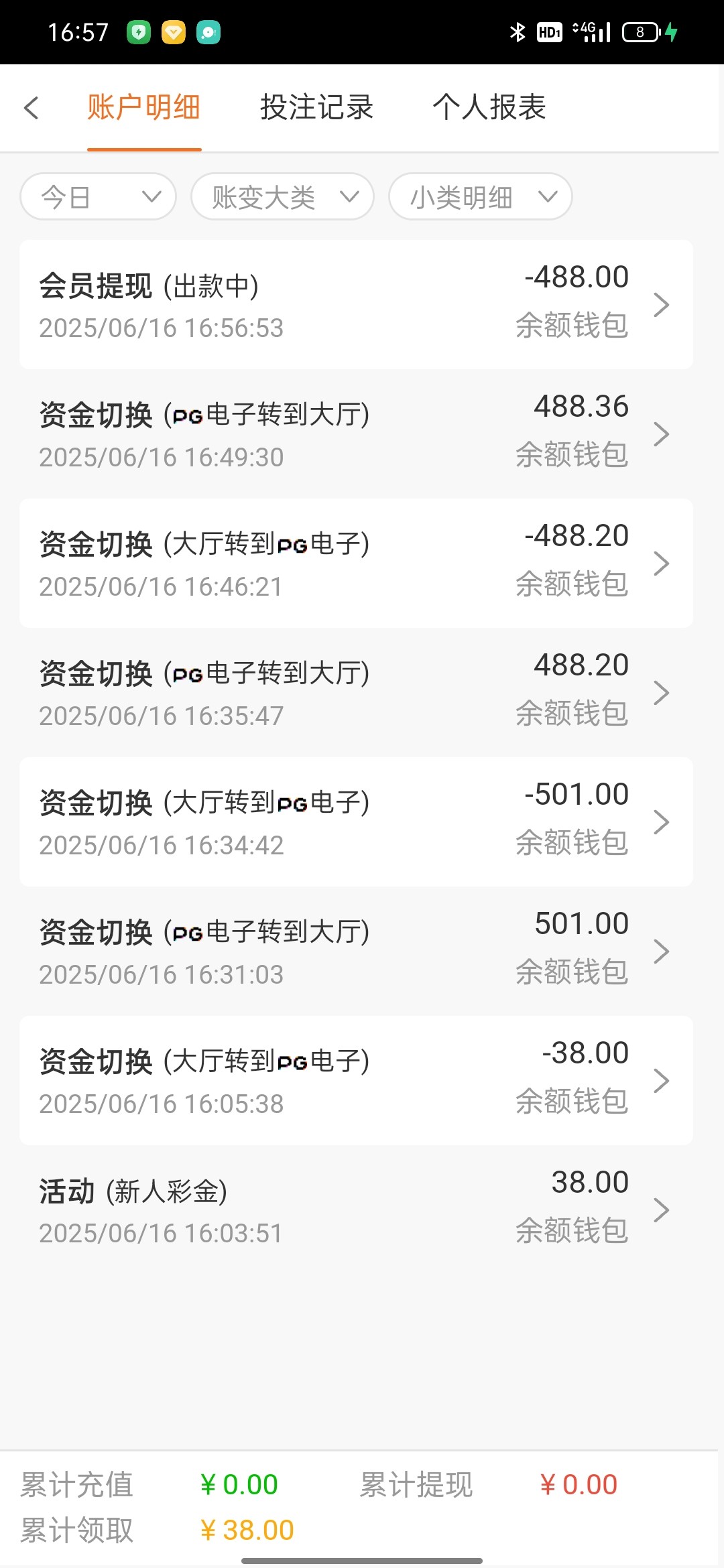View details of the 16:35:47 transfer
The image size is (724, 1568).
coord(356,693)
